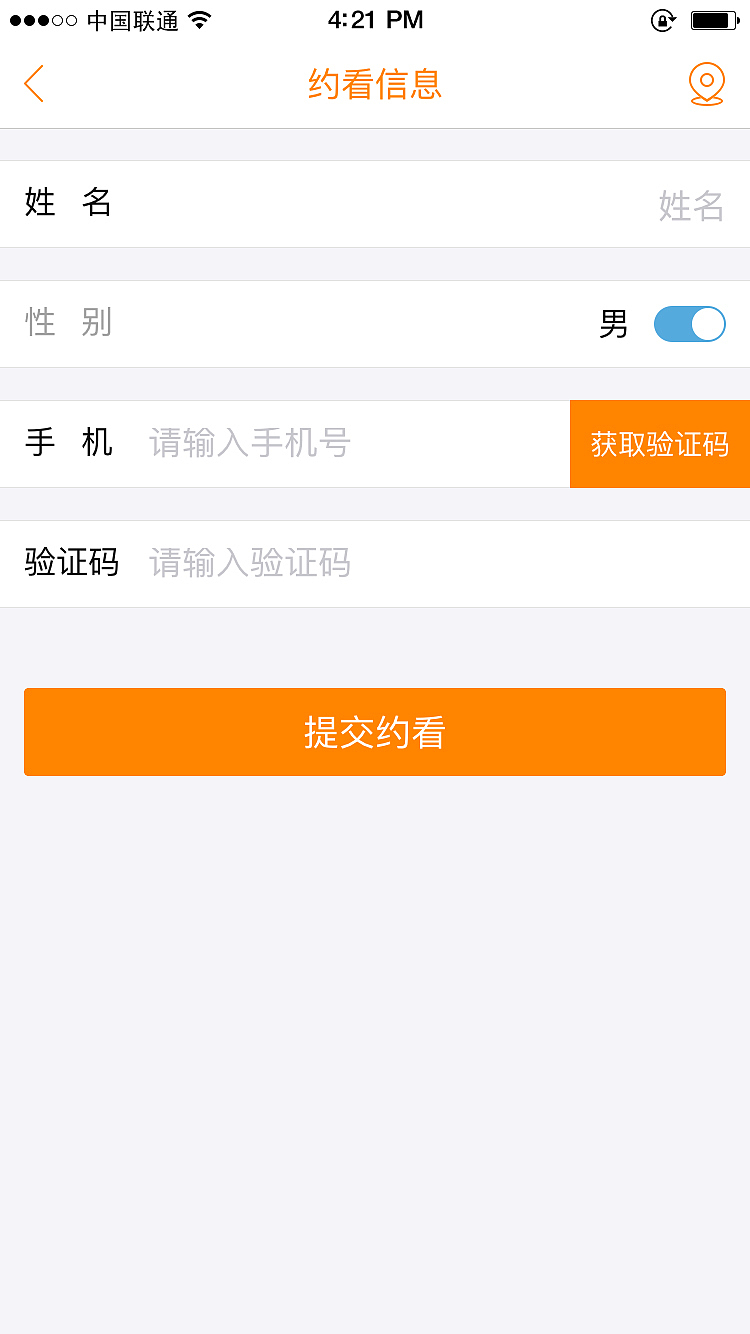Click the 性别 row label
750x1334 pixels.
(68, 323)
